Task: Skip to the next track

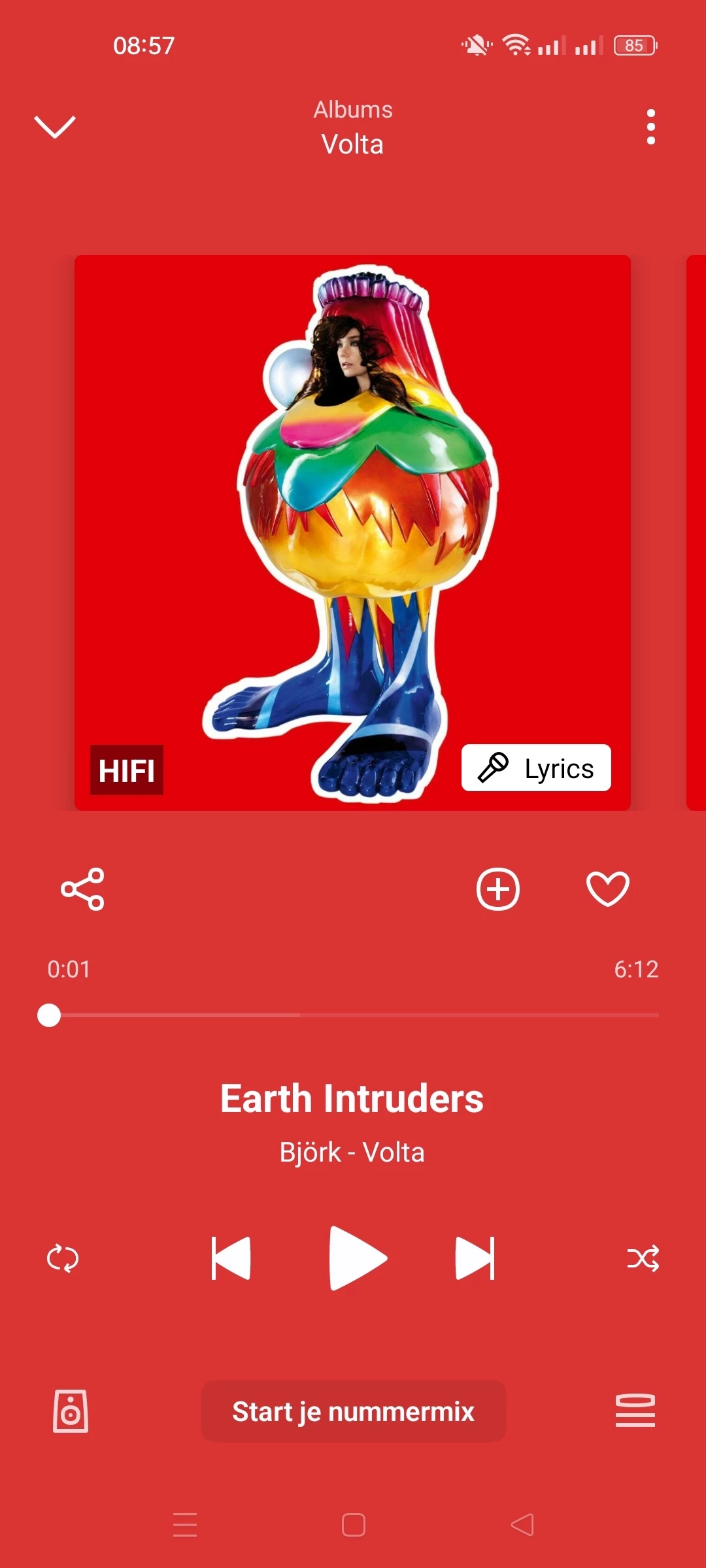Action: tap(475, 1258)
